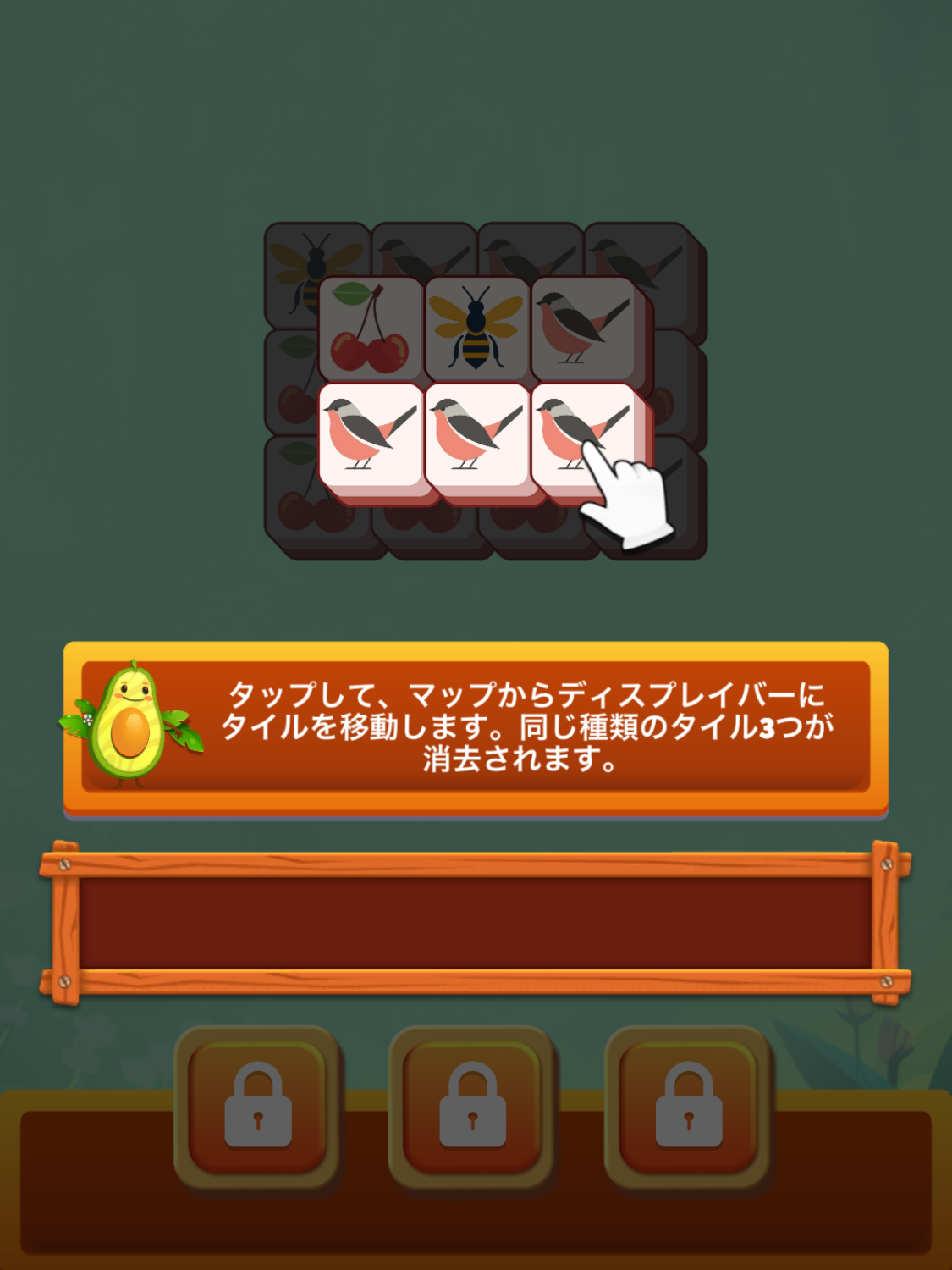
Task: Tap the bird tile below the cherry tile
Action: pos(371,434)
